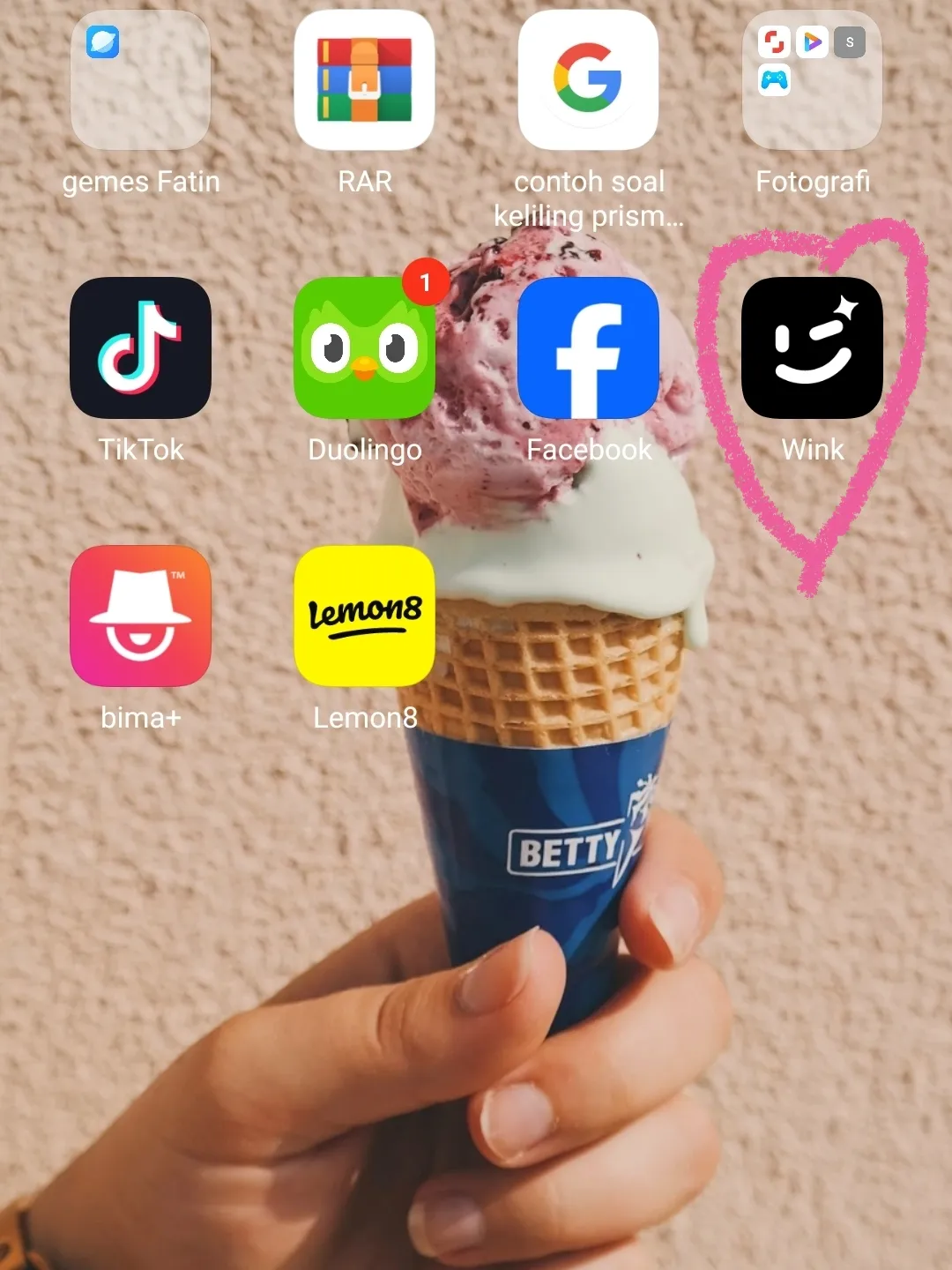Screen dimensions: 952x1270
Task: Launch the RAR app
Action: pyautogui.click(x=364, y=80)
